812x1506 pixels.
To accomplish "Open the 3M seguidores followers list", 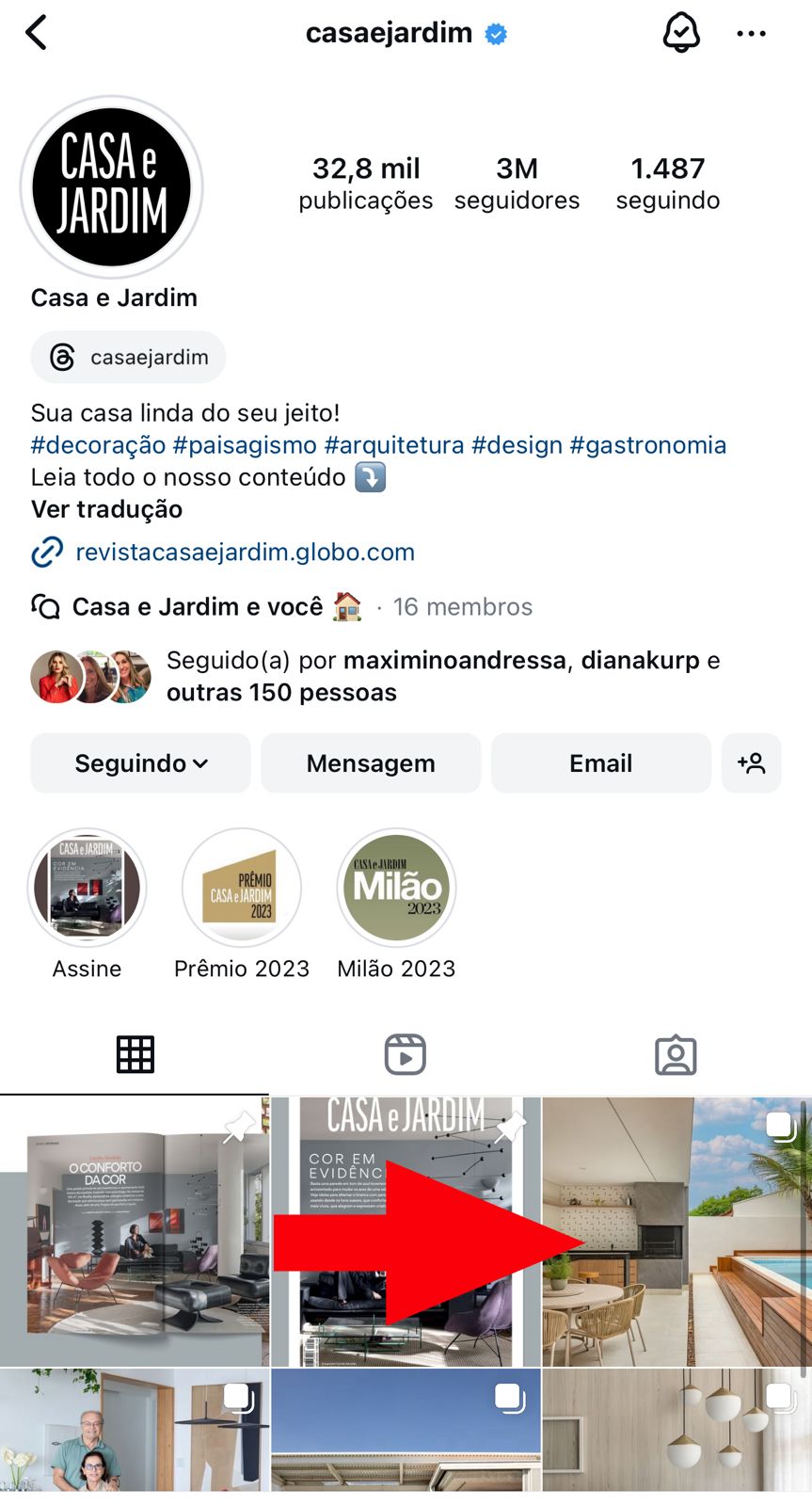I will 517,184.
